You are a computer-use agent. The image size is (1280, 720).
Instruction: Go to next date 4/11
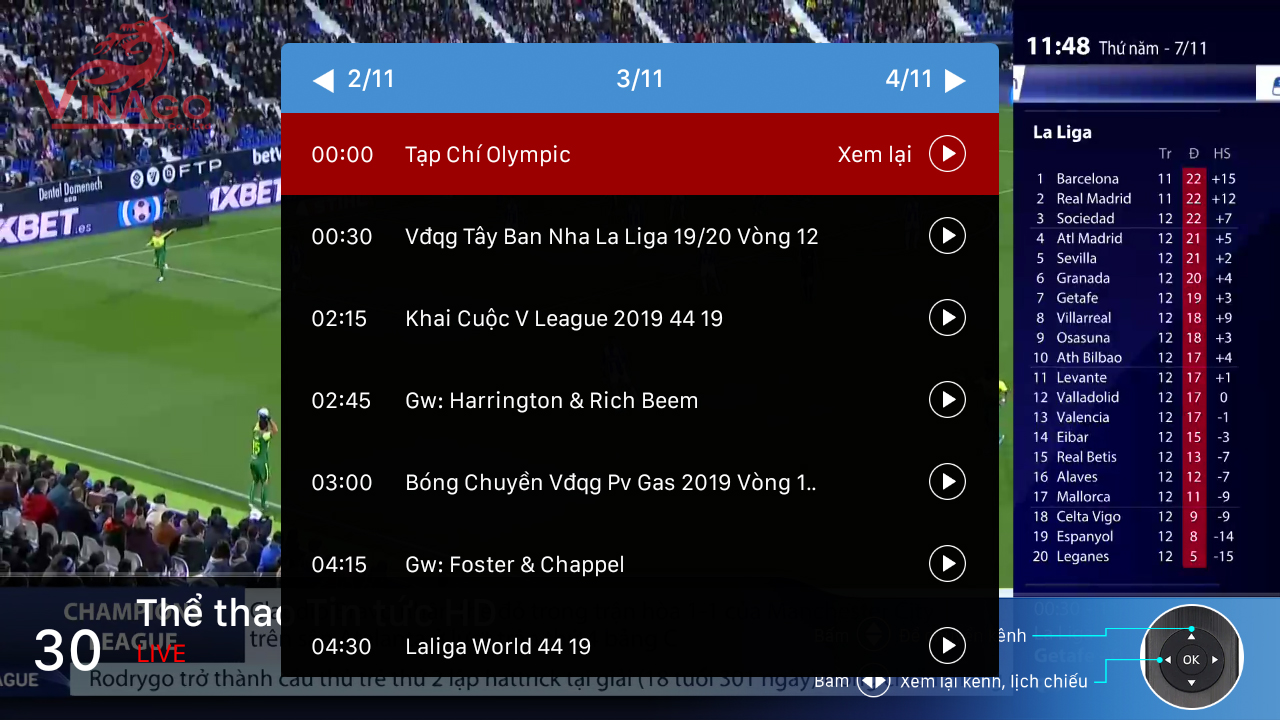(925, 80)
